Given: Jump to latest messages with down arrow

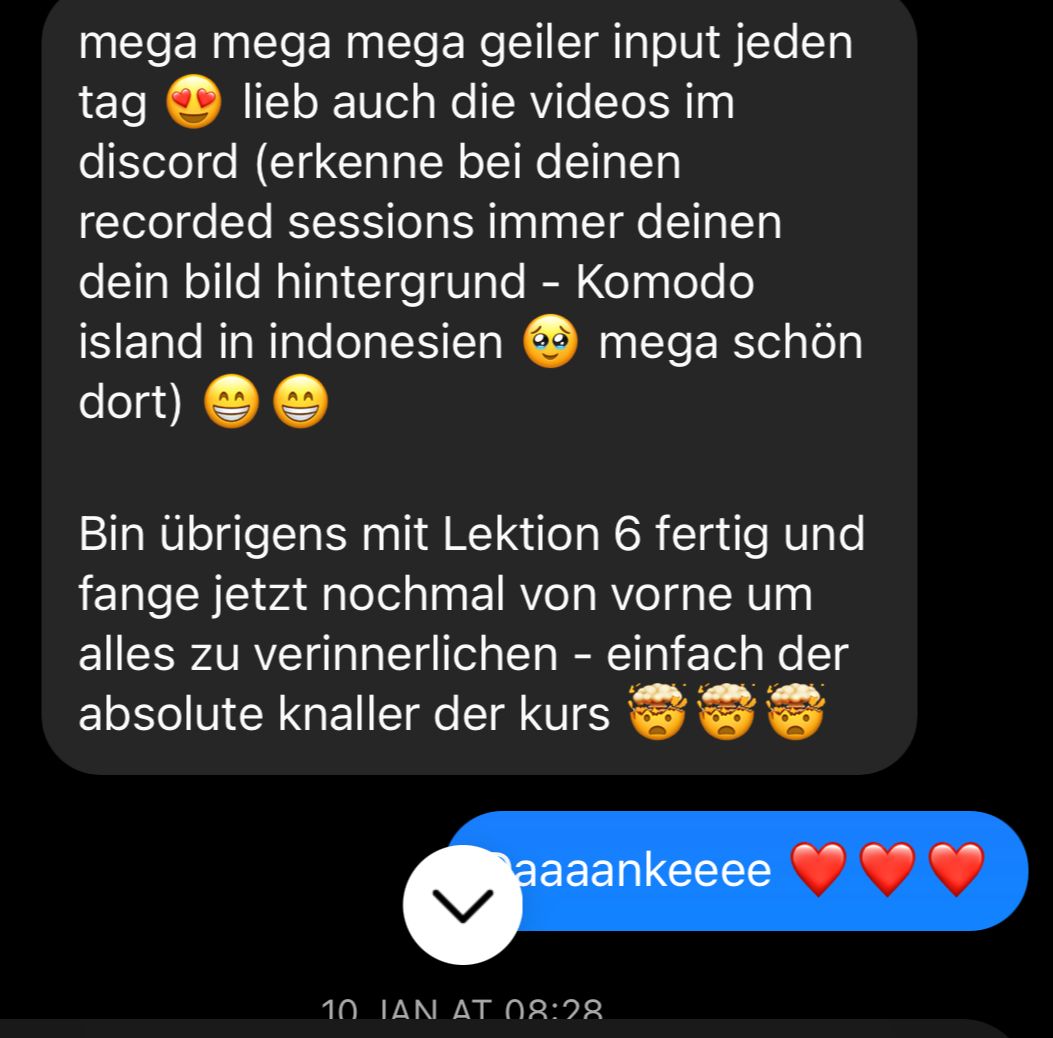Looking at the screenshot, I should click(x=462, y=904).
